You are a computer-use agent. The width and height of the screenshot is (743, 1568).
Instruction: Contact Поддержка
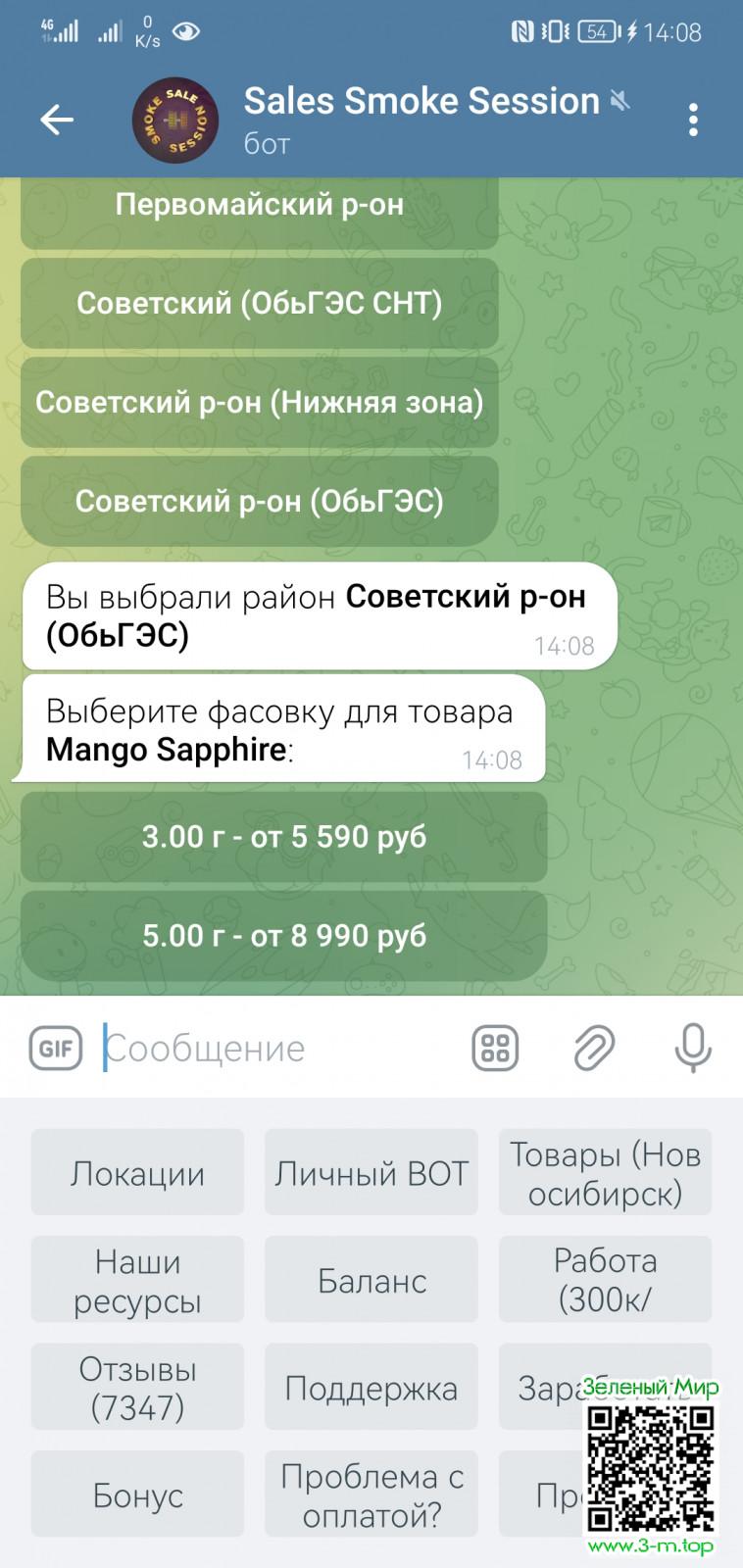(x=371, y=1388)
